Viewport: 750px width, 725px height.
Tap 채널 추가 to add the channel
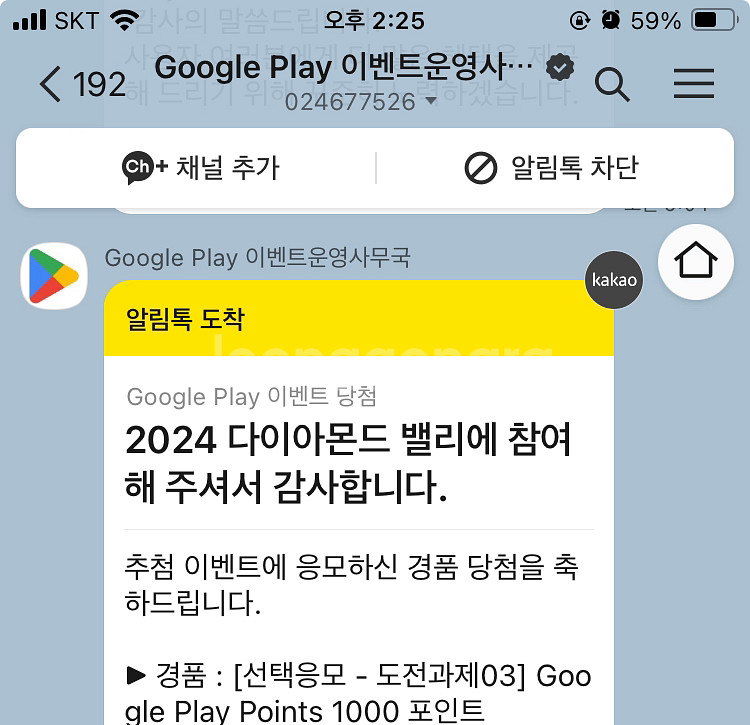pos(200,168)
